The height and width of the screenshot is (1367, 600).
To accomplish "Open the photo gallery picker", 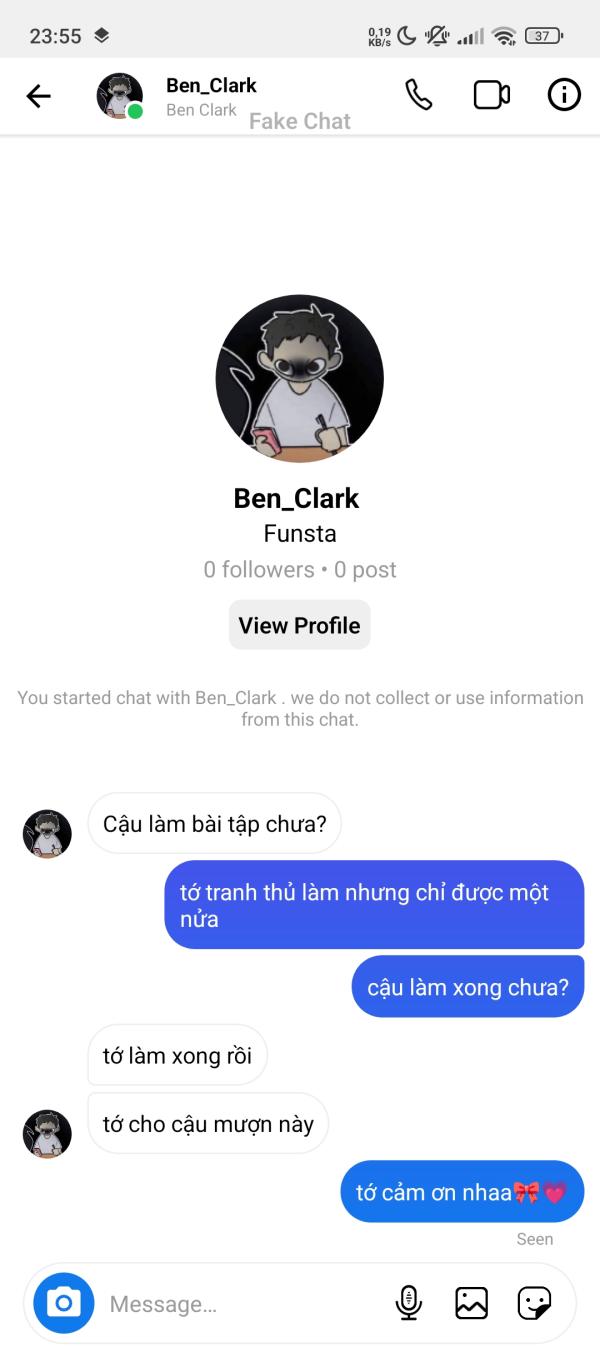I will pos(471,1303).
